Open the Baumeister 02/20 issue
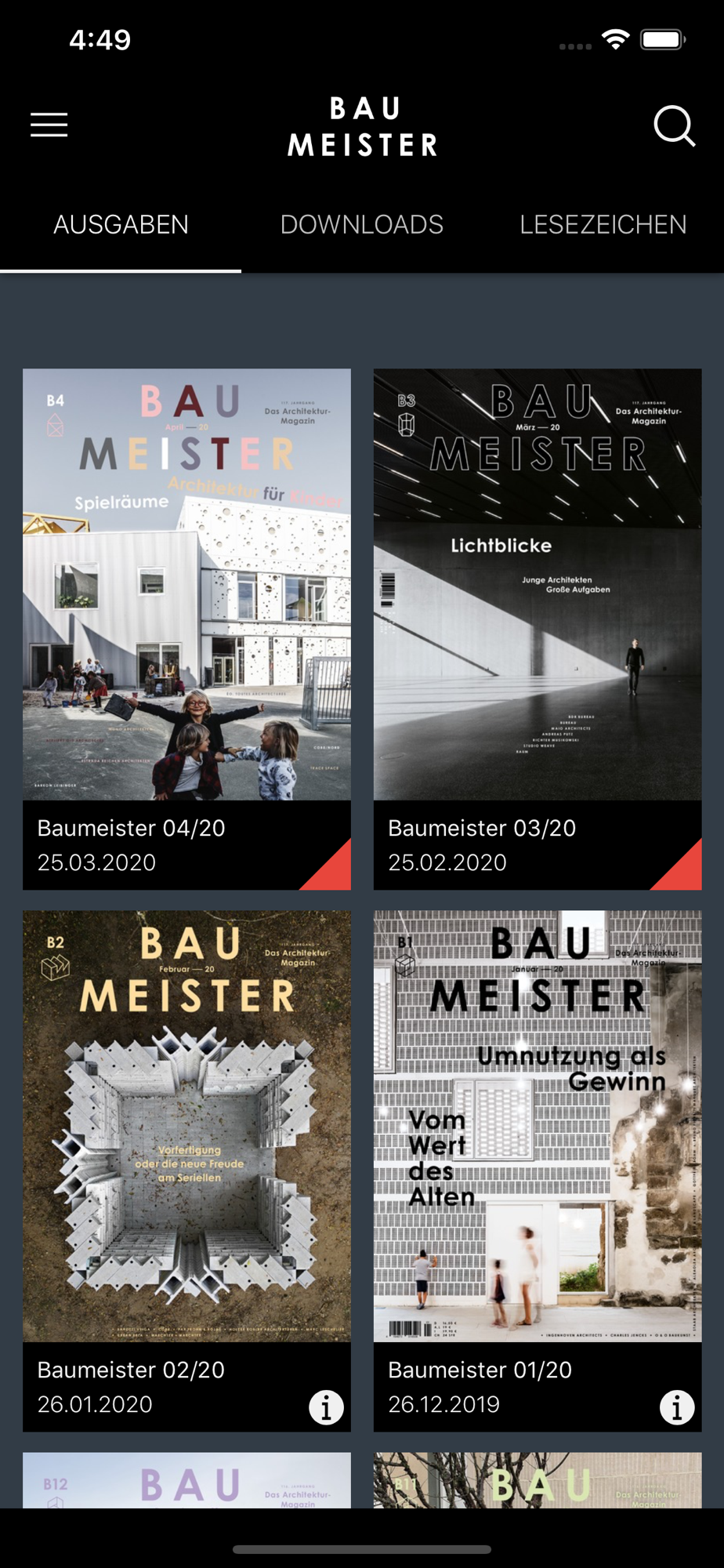Image resolution: width=724 pixels, height=1568 pixels. click(186, 1126)
